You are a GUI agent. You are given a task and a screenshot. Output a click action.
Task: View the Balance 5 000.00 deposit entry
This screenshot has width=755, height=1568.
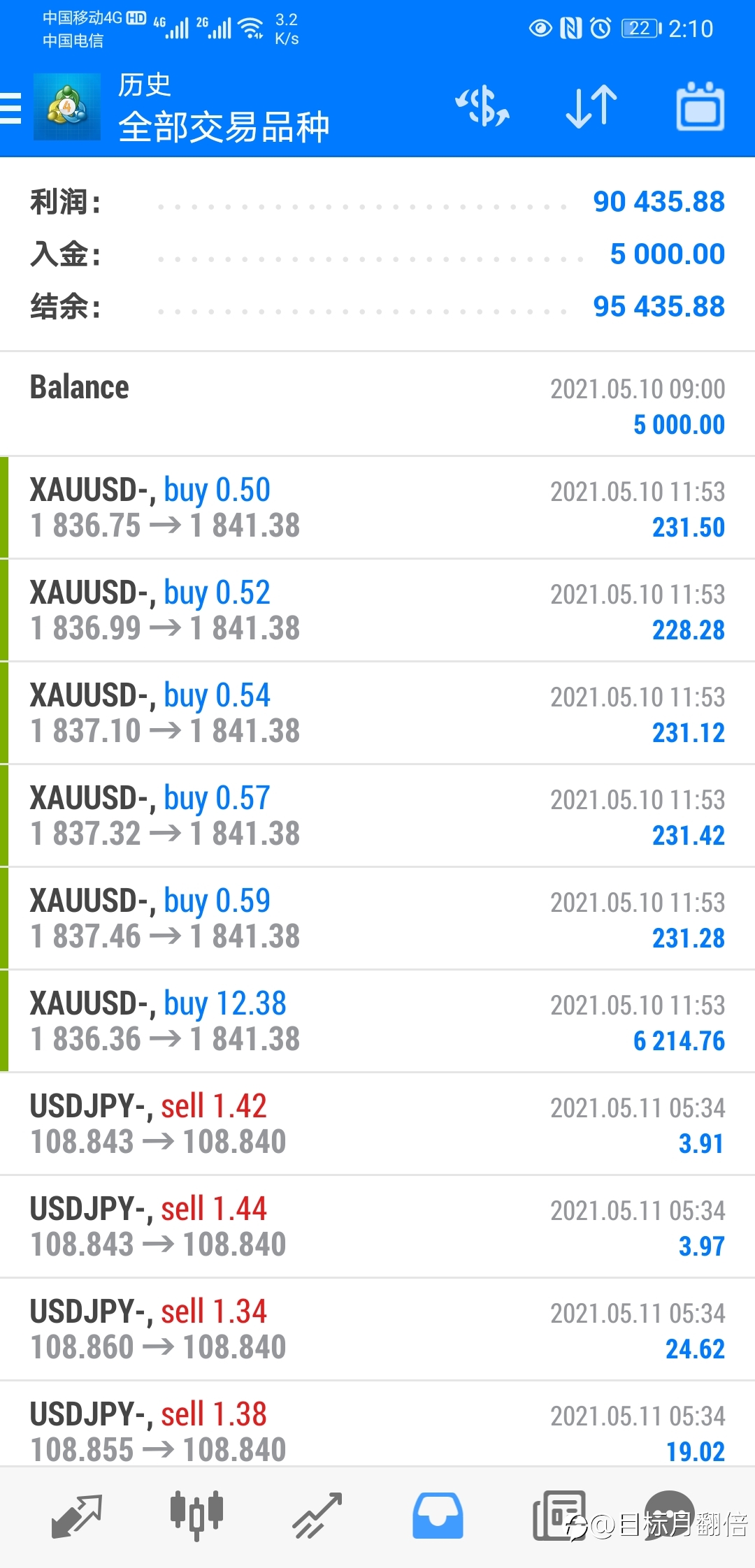click(377, 404)
